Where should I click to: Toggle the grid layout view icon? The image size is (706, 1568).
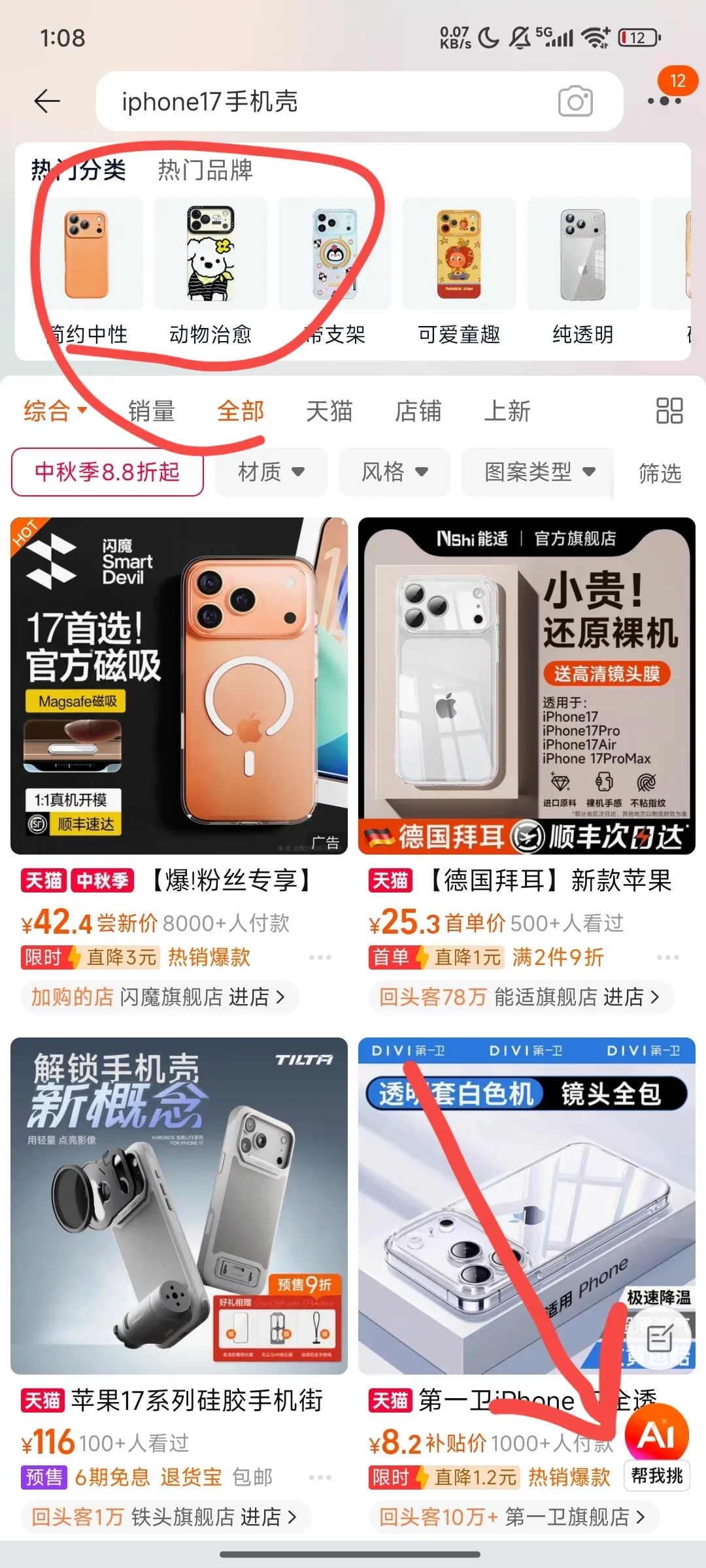(669, 411)
